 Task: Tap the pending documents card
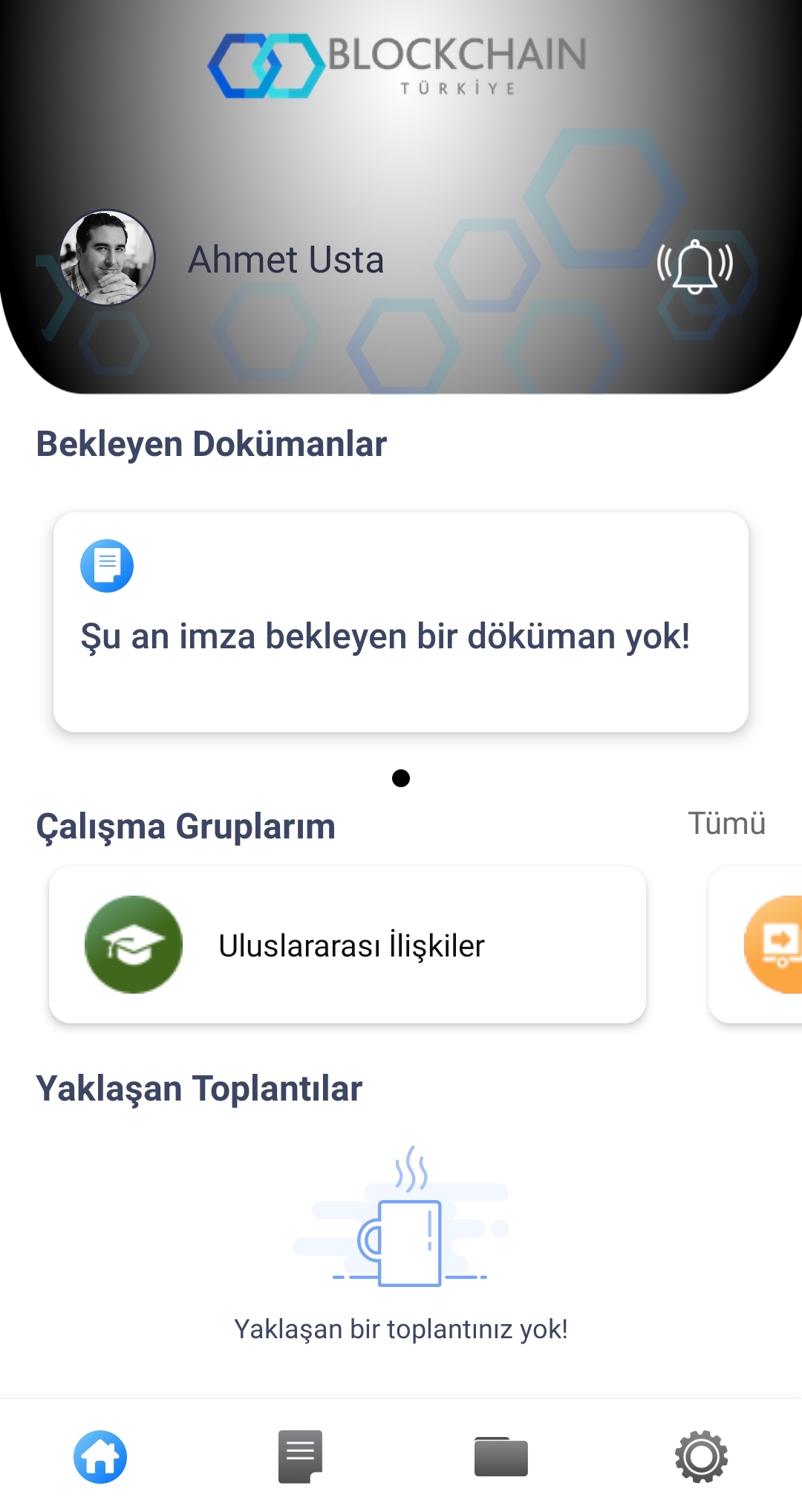coord(401,622)
